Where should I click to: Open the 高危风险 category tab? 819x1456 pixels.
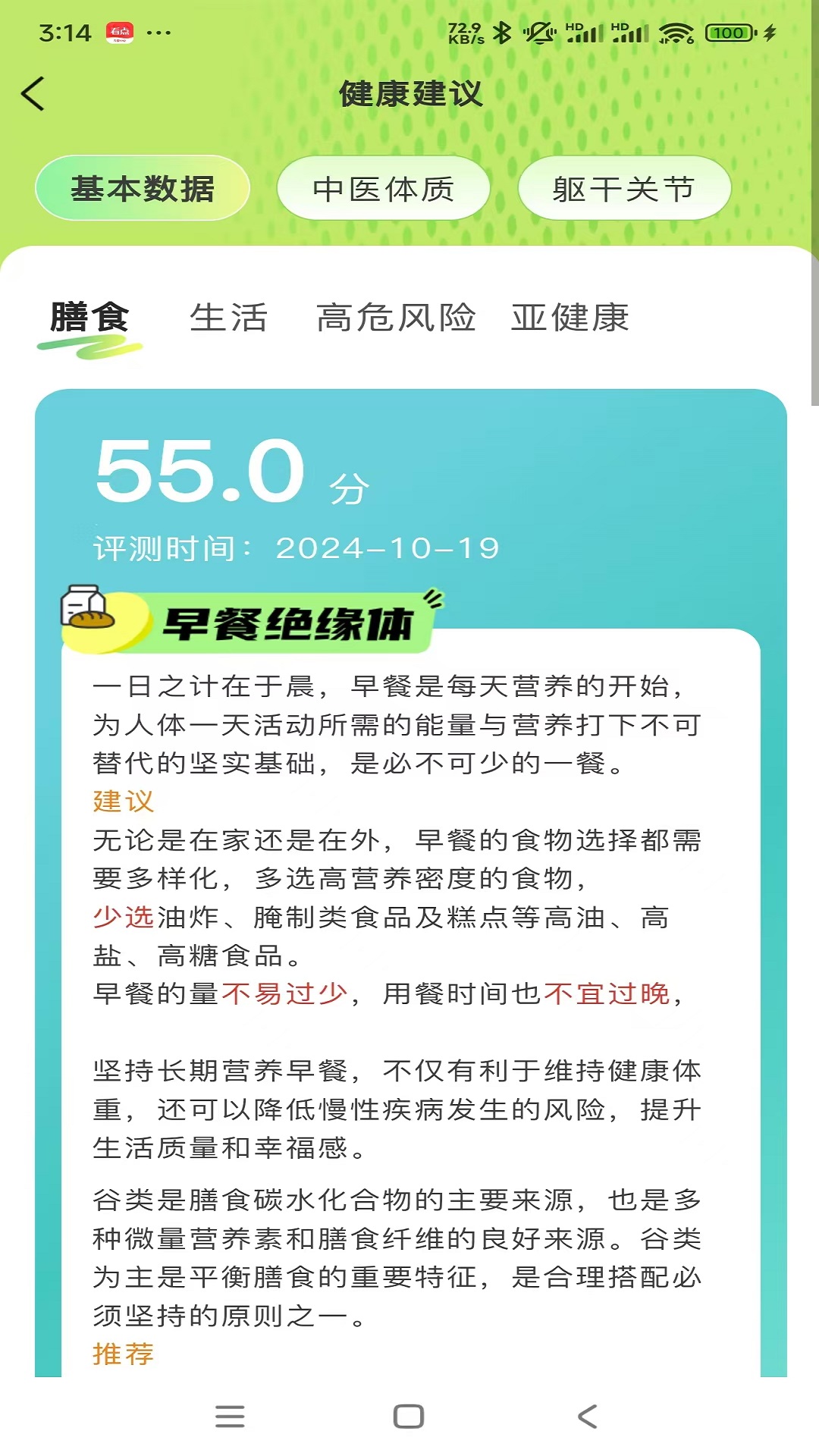tap(395, 318)
